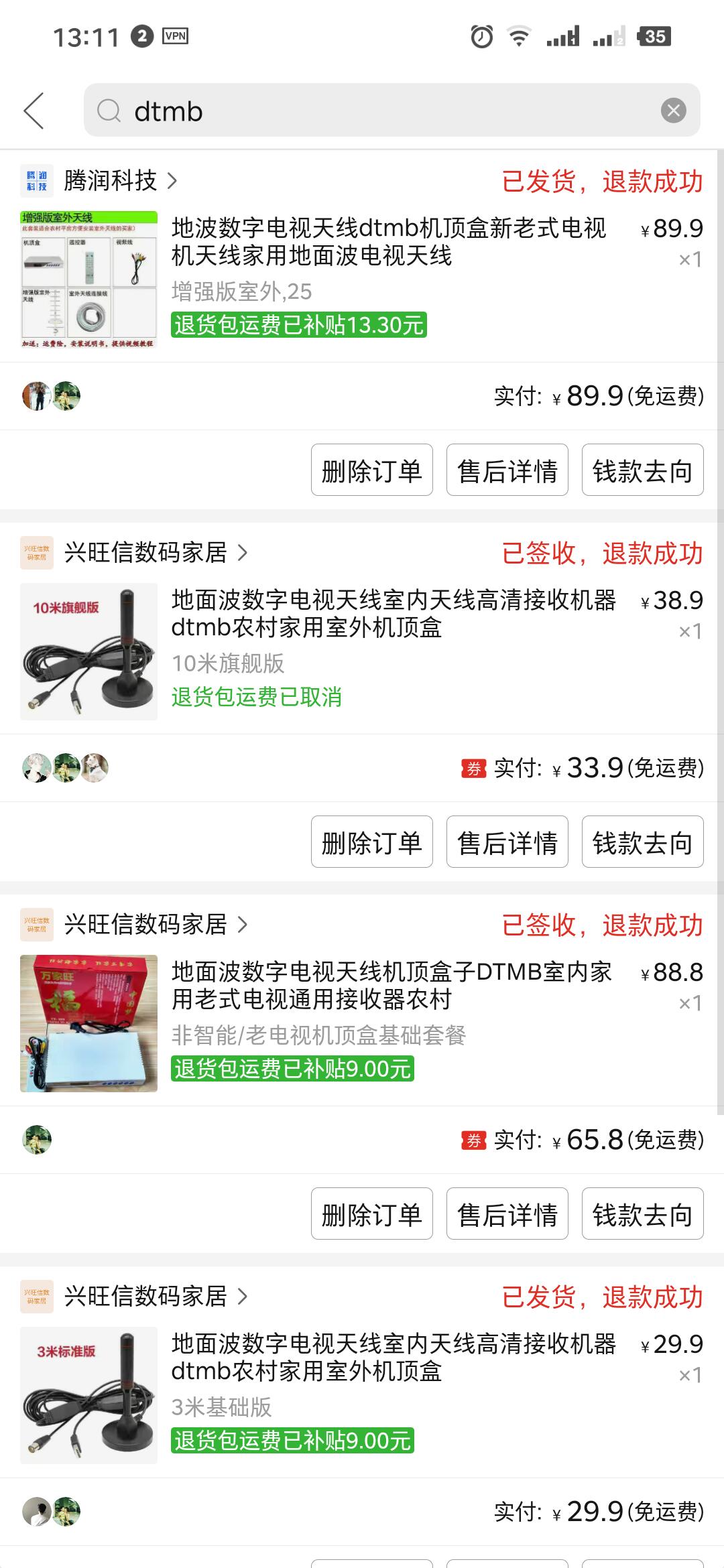Screen dimensions: 724x1568
Task: View 售后详情 for the 腾润科技 order
Action: tap(507, 470)
